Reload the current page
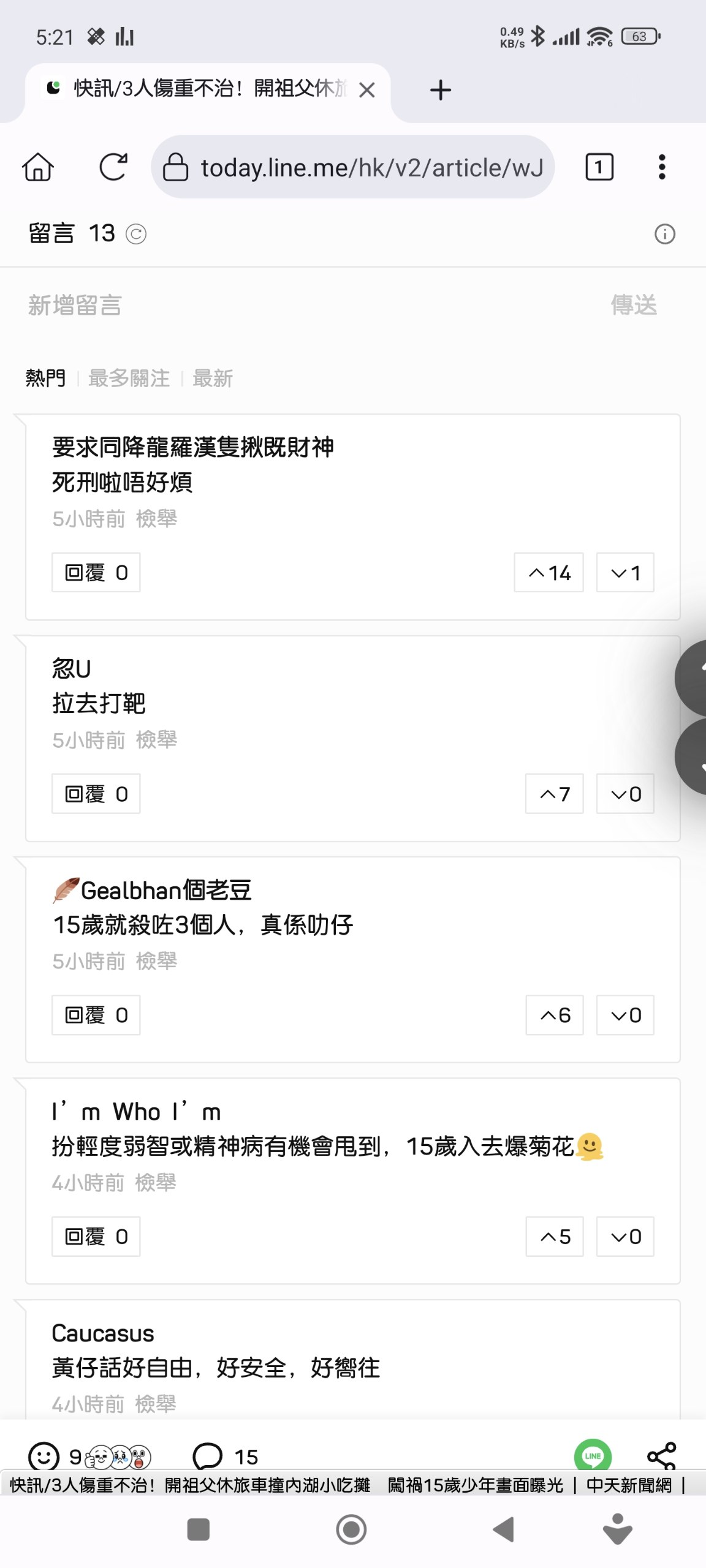 (x=113, y=167)
